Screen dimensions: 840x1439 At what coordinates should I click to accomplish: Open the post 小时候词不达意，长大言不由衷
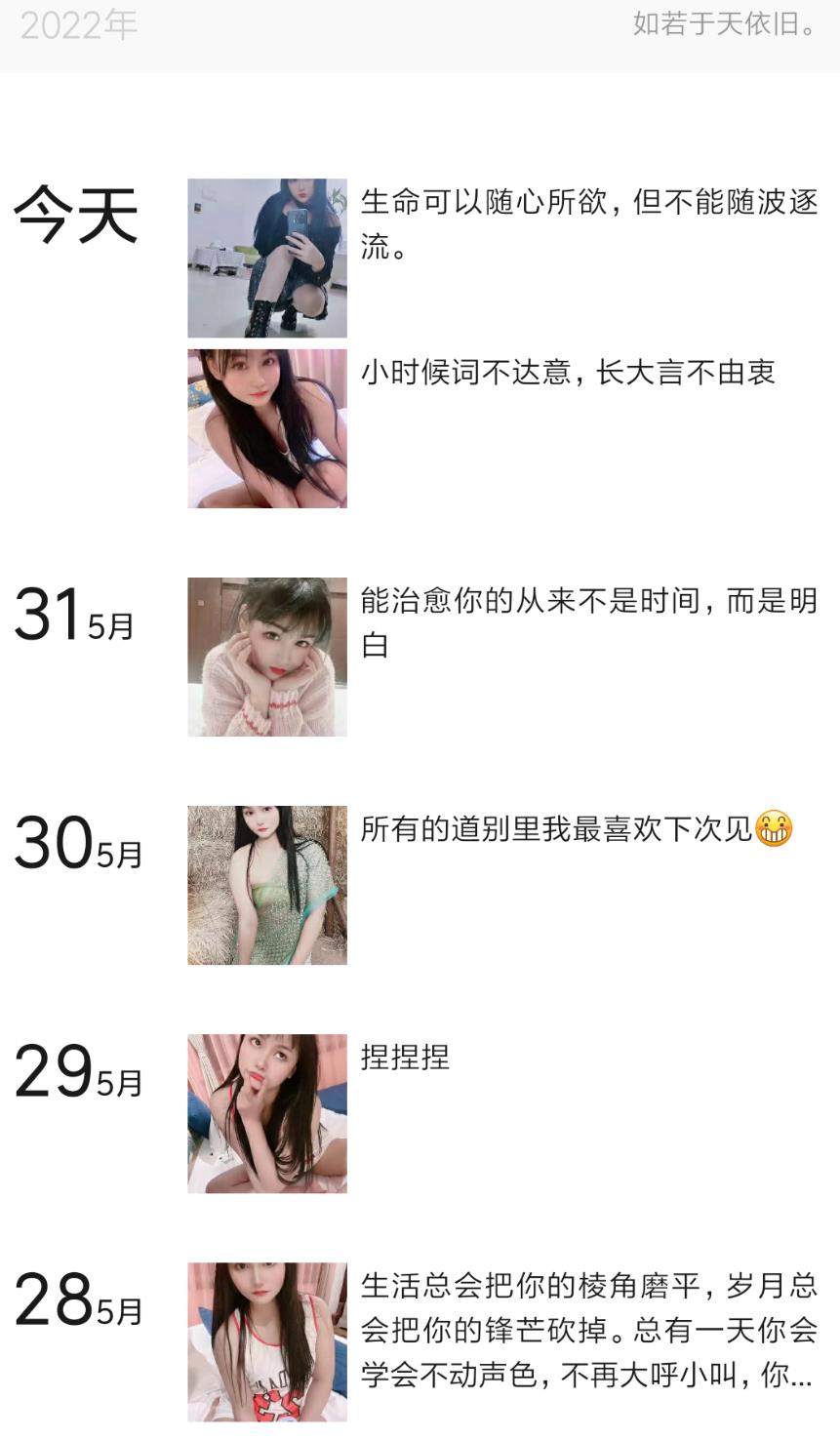[568, 373]
